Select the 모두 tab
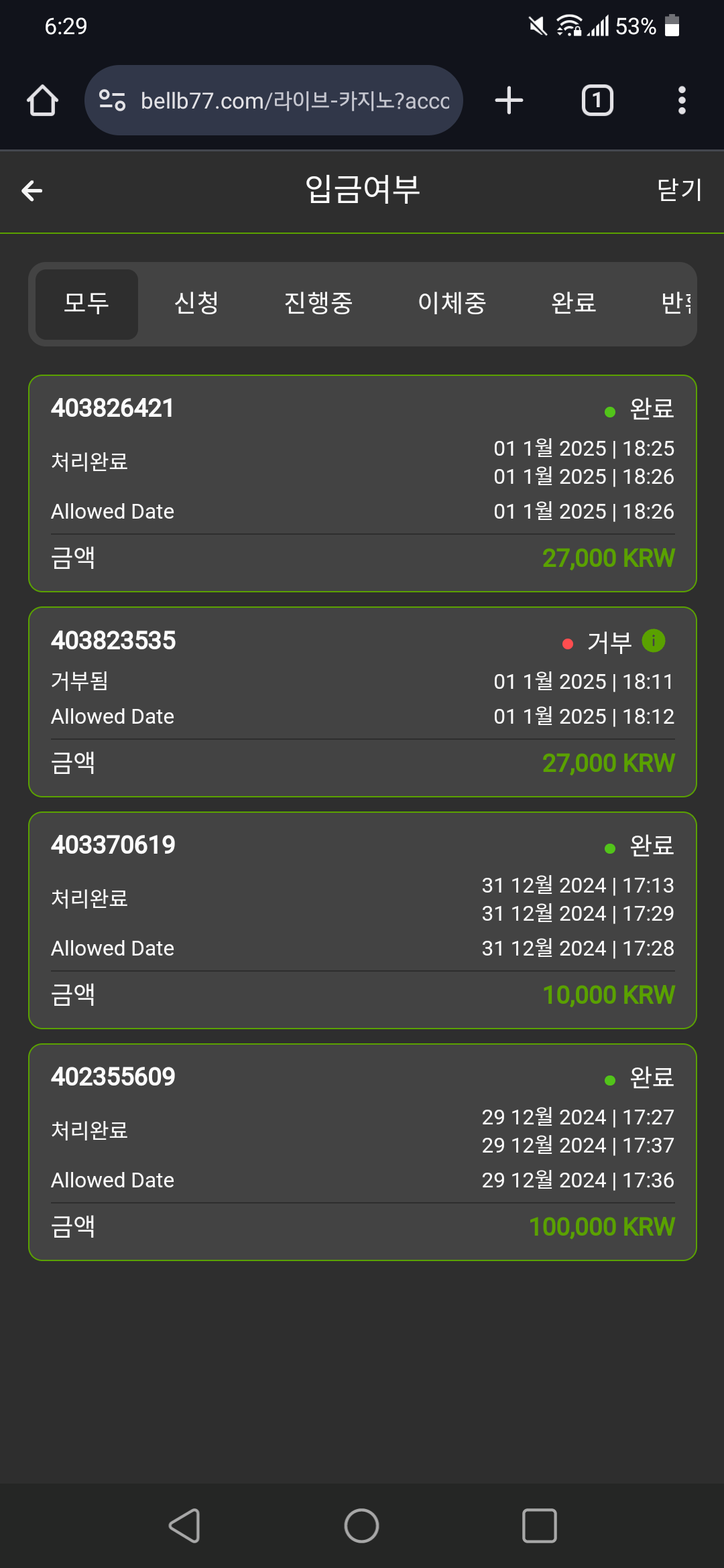The height and width of the screenshot is (1568, 724). tap(86, 304)
